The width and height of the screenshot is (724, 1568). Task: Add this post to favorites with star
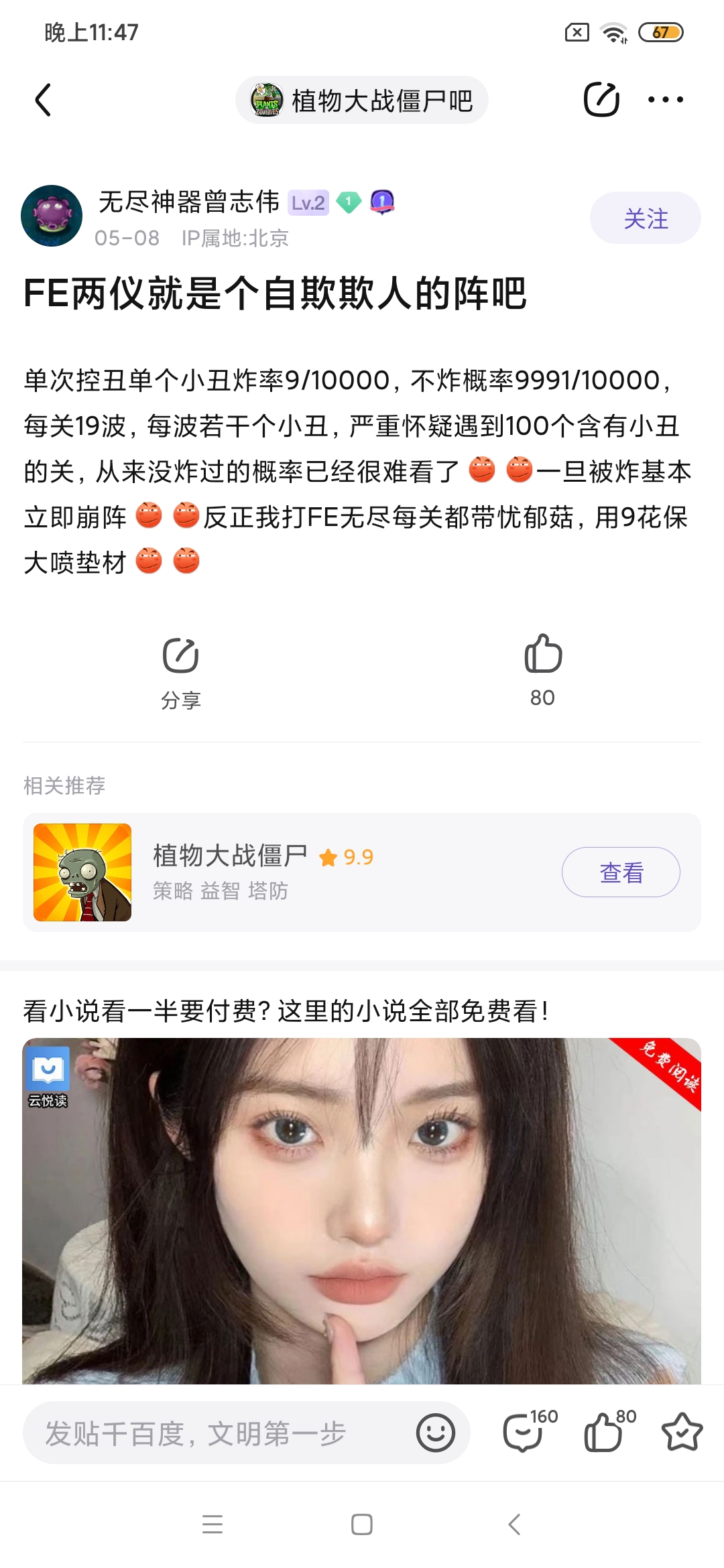[682, 1432]
